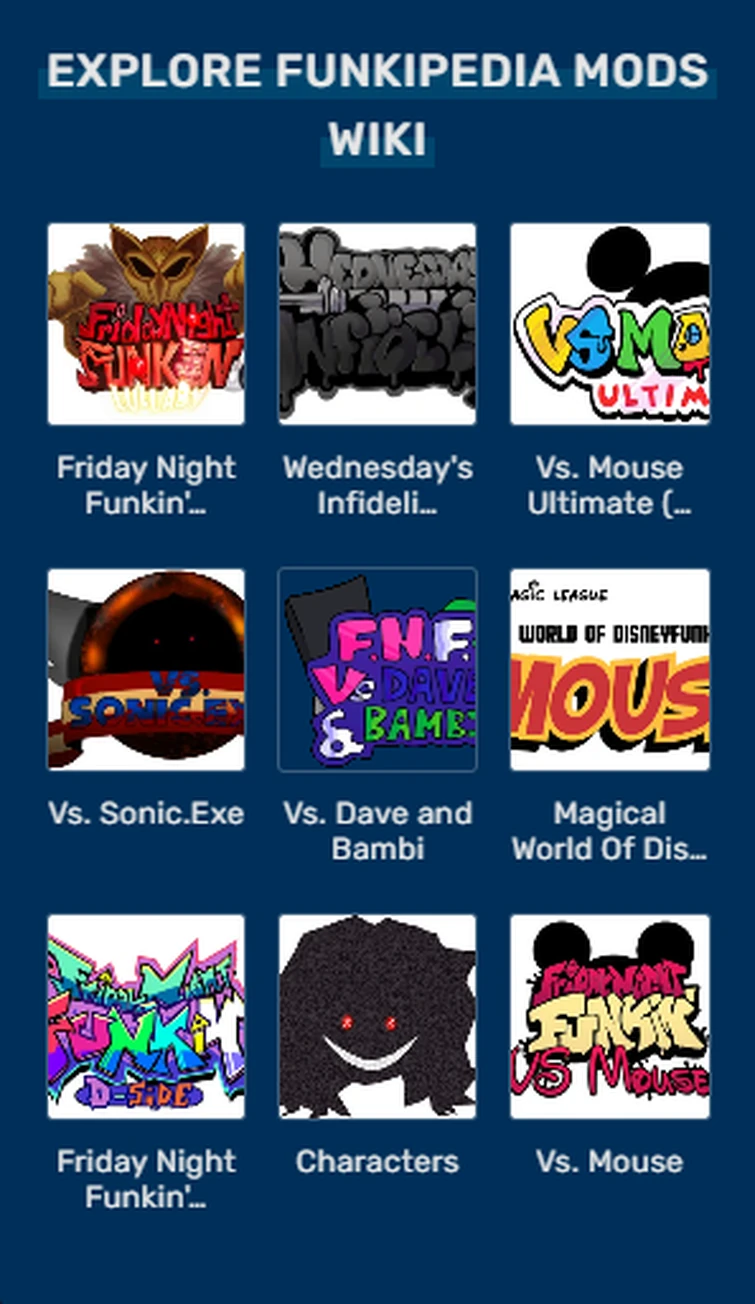Select the Vs. Dave and Bambi tile
The width and height of the screenshot is (755, 1304).
pyautogui.click(x=377, y=669)
